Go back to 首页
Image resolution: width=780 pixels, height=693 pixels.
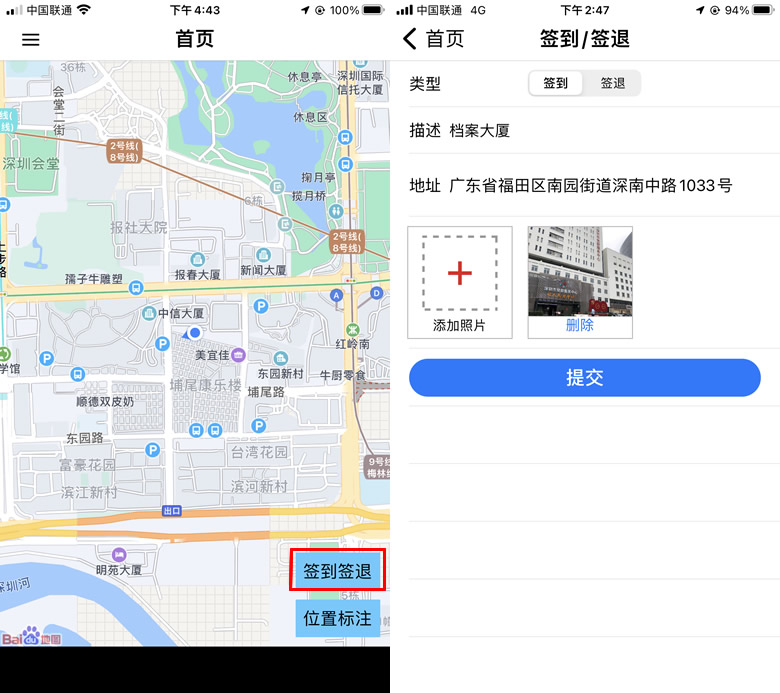point(433,40)
